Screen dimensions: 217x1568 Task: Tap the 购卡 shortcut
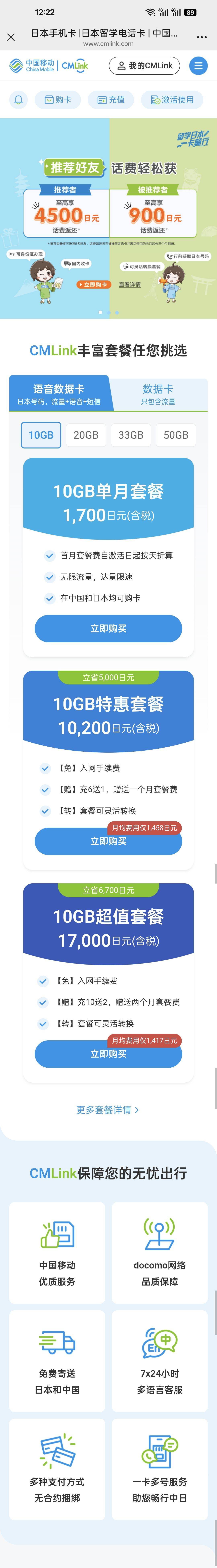tap(58, 100)
